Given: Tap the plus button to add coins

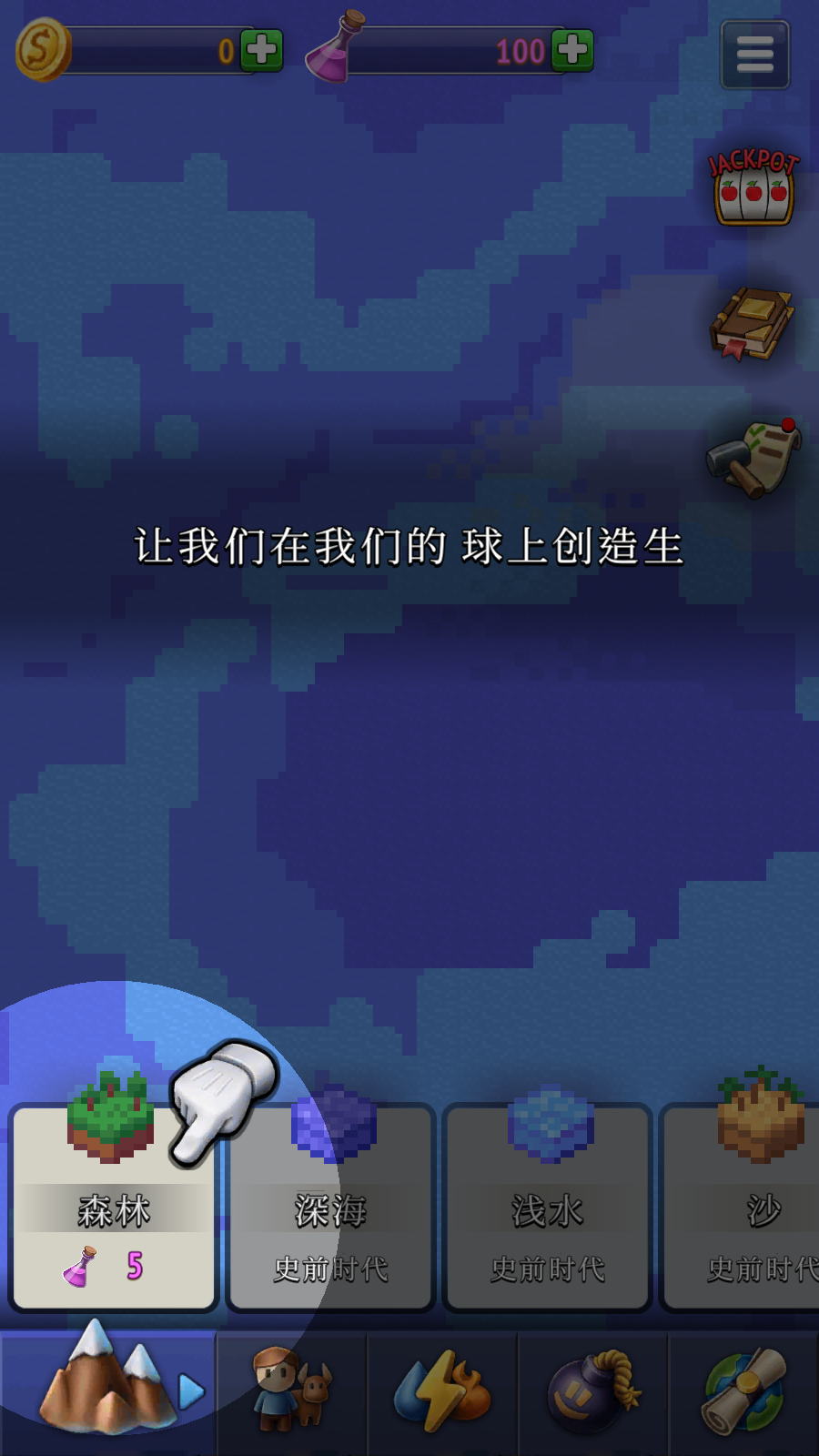Looking at the screenshot, I should [x=262, y=50].
